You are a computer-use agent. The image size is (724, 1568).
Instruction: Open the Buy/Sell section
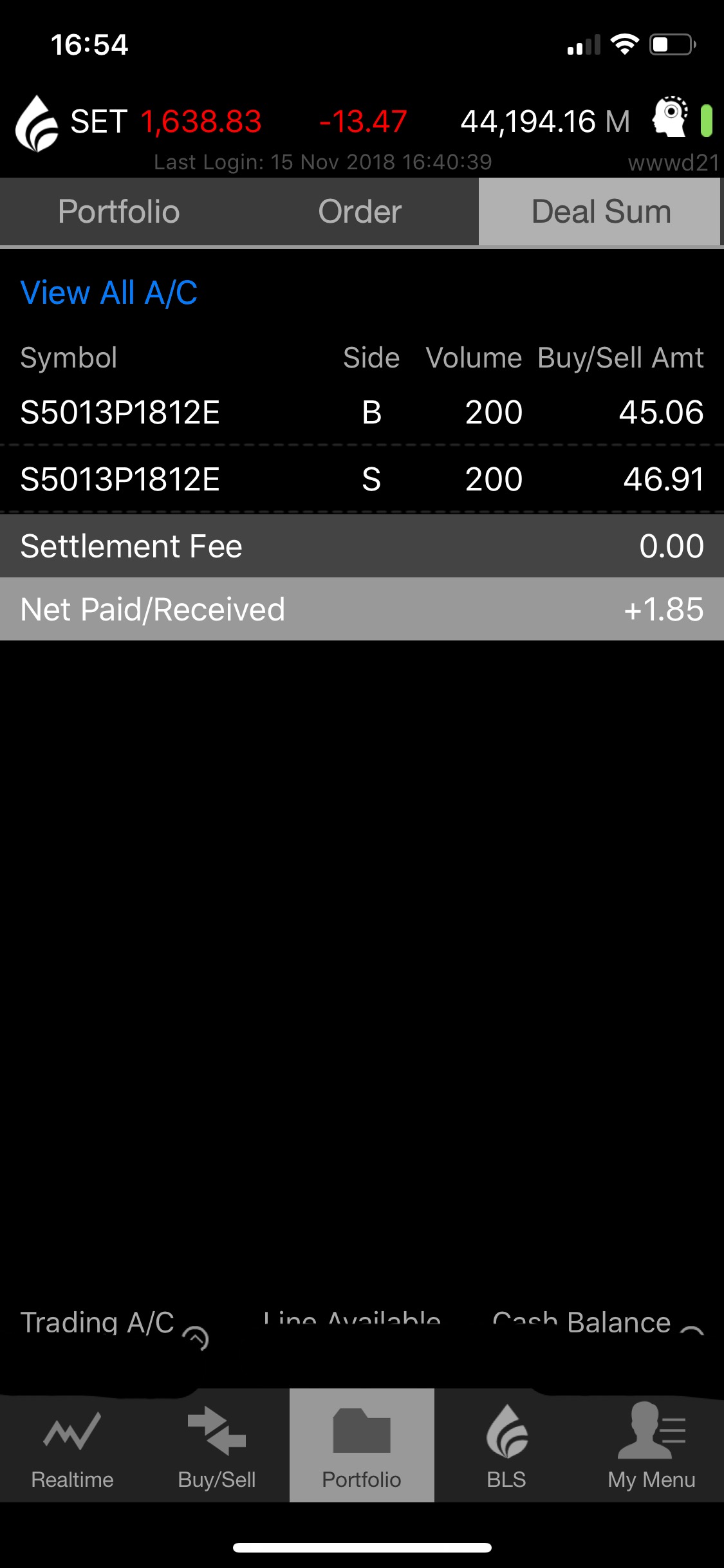[217, 1446]
